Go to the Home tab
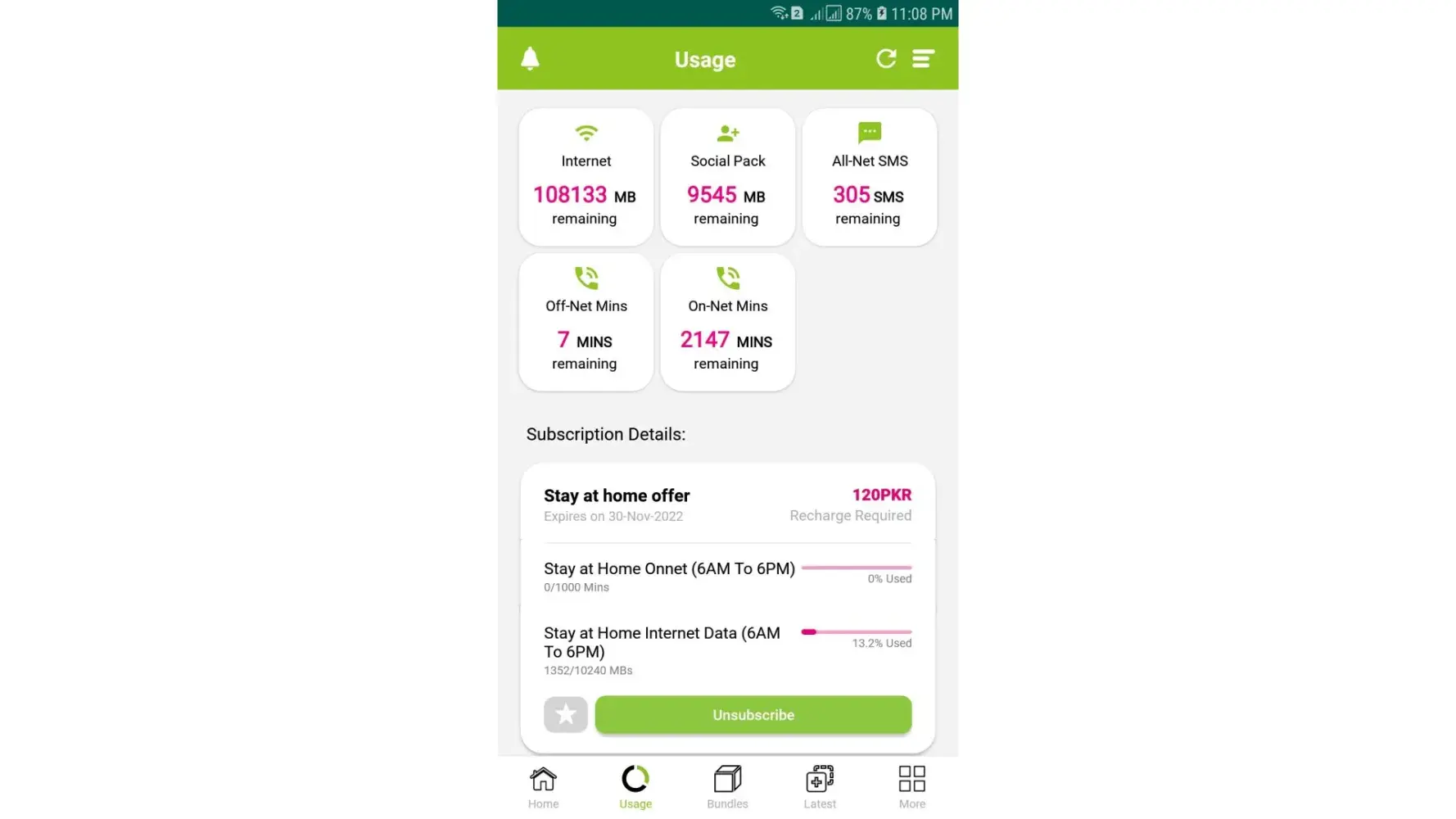Image resolution: width=1456 pixels, height=819 pixels. (x=543, y=787)
